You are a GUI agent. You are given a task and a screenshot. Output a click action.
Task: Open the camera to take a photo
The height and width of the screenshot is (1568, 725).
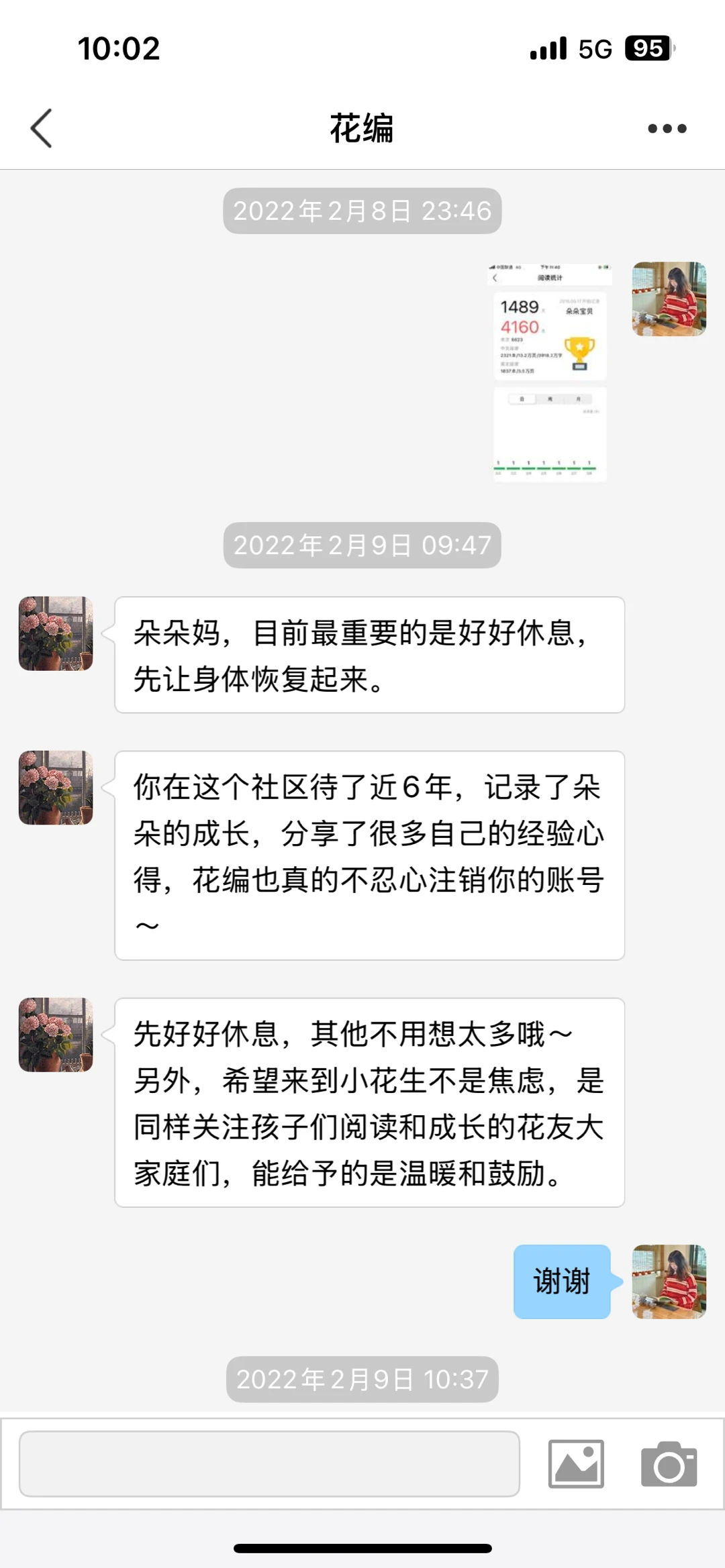pos(669,1463)
